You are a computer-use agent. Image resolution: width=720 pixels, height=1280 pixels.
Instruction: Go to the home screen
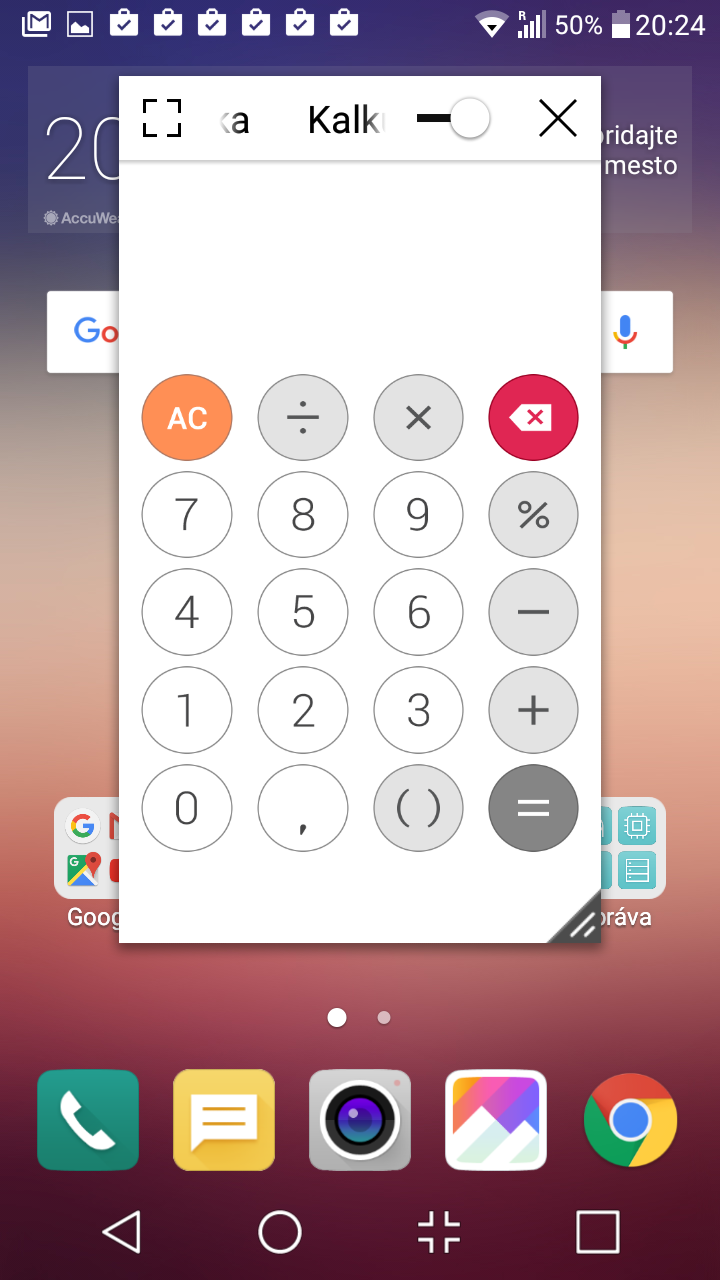tap(280, 1232)
